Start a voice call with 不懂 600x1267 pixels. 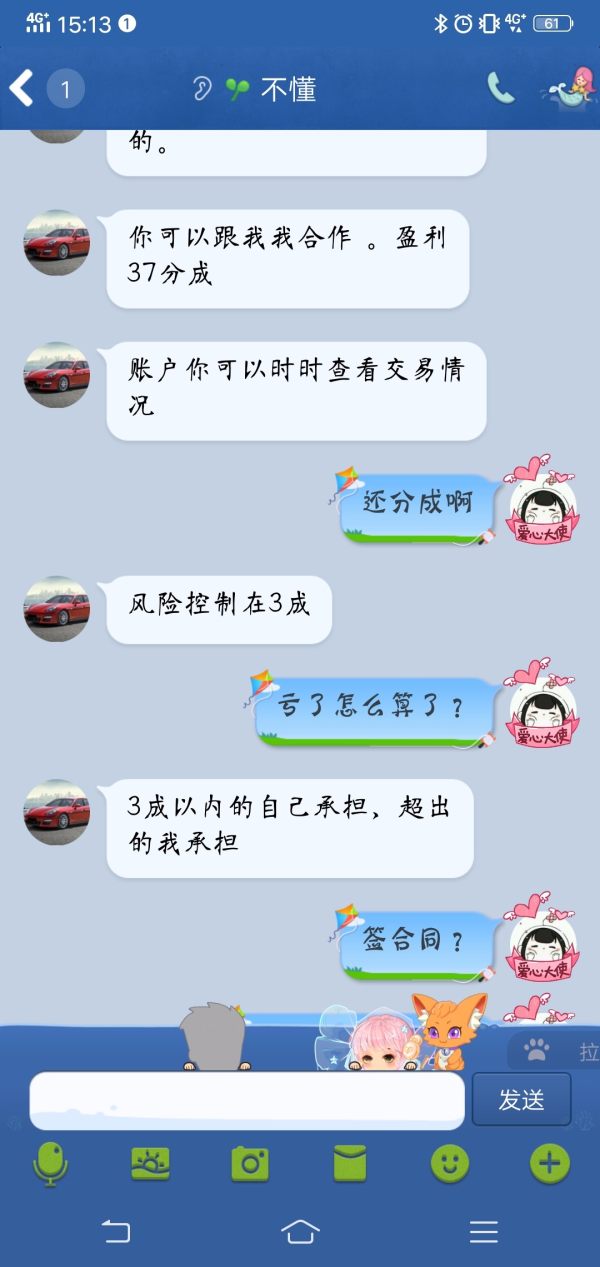click(x=500, y=89)
